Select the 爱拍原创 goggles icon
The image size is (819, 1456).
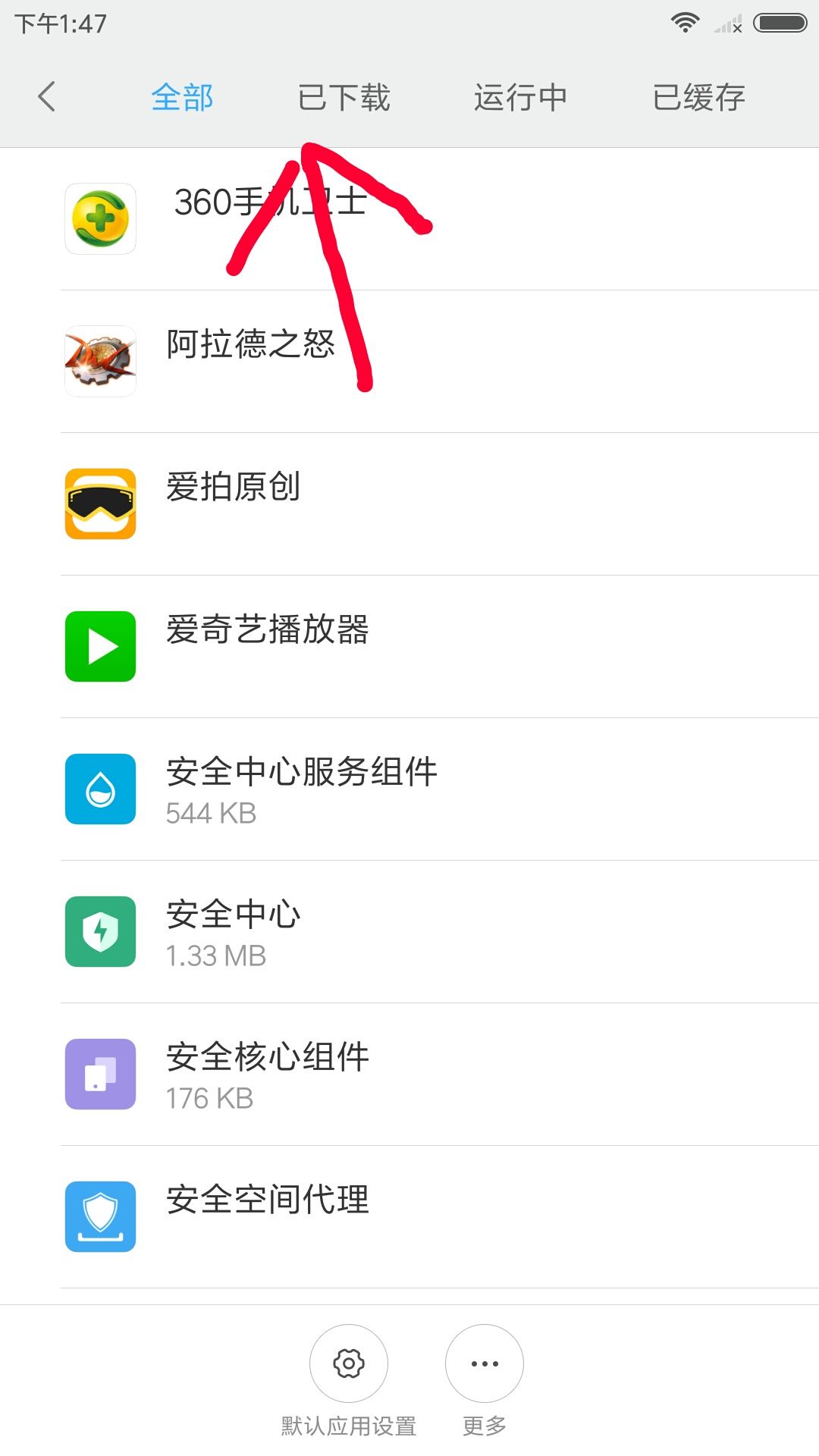click(99, 502)
